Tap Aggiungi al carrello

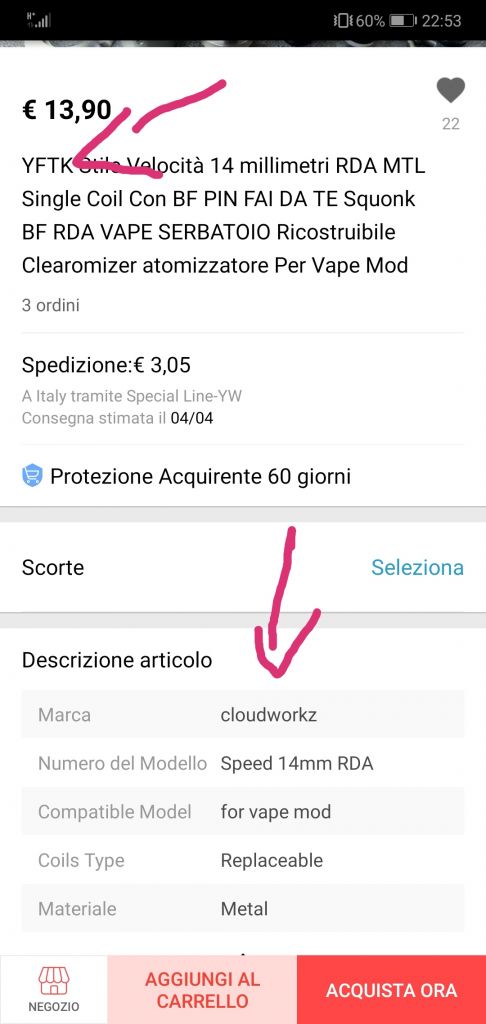click(x=202, y=990)
